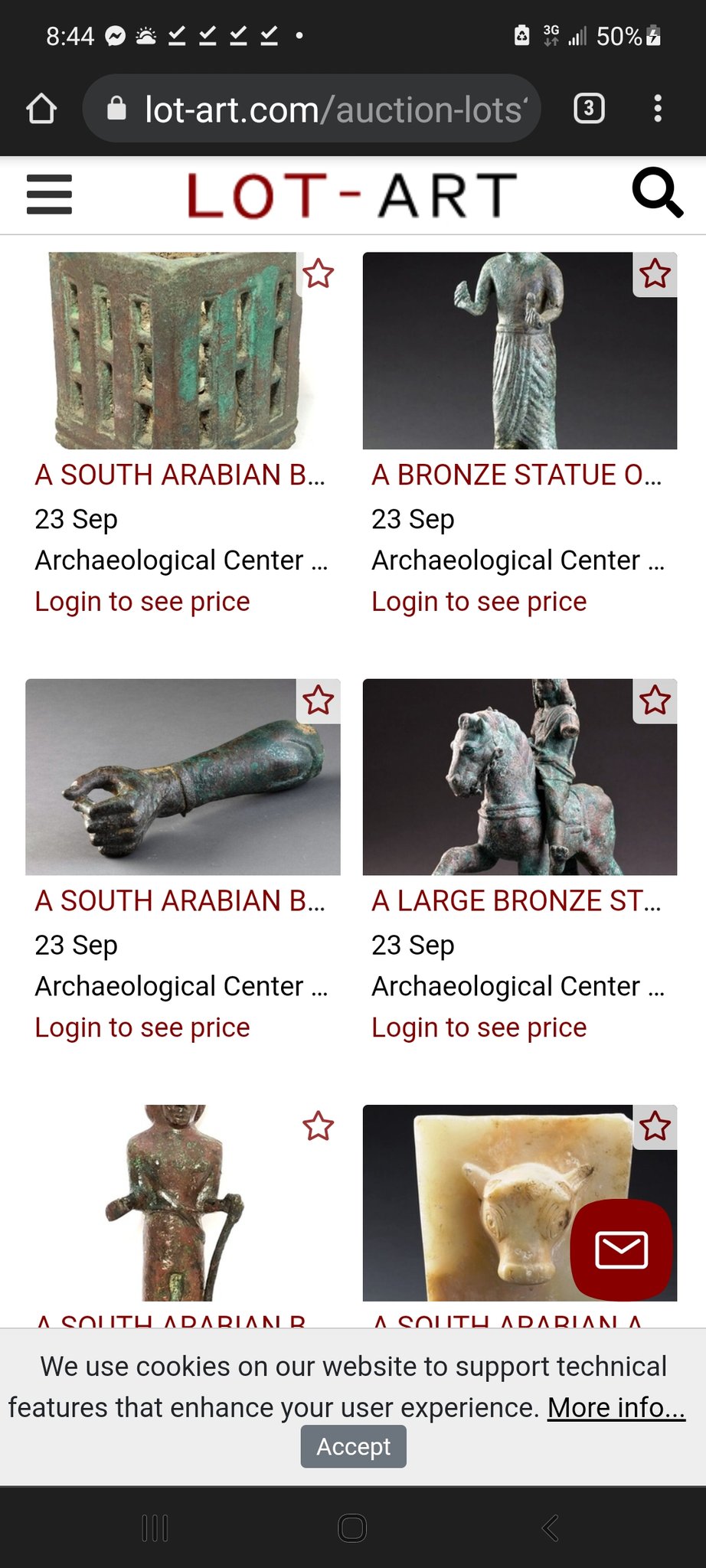Accept the cookies notice
This screenshot has height=1568, width=706.
point(353,1447)
